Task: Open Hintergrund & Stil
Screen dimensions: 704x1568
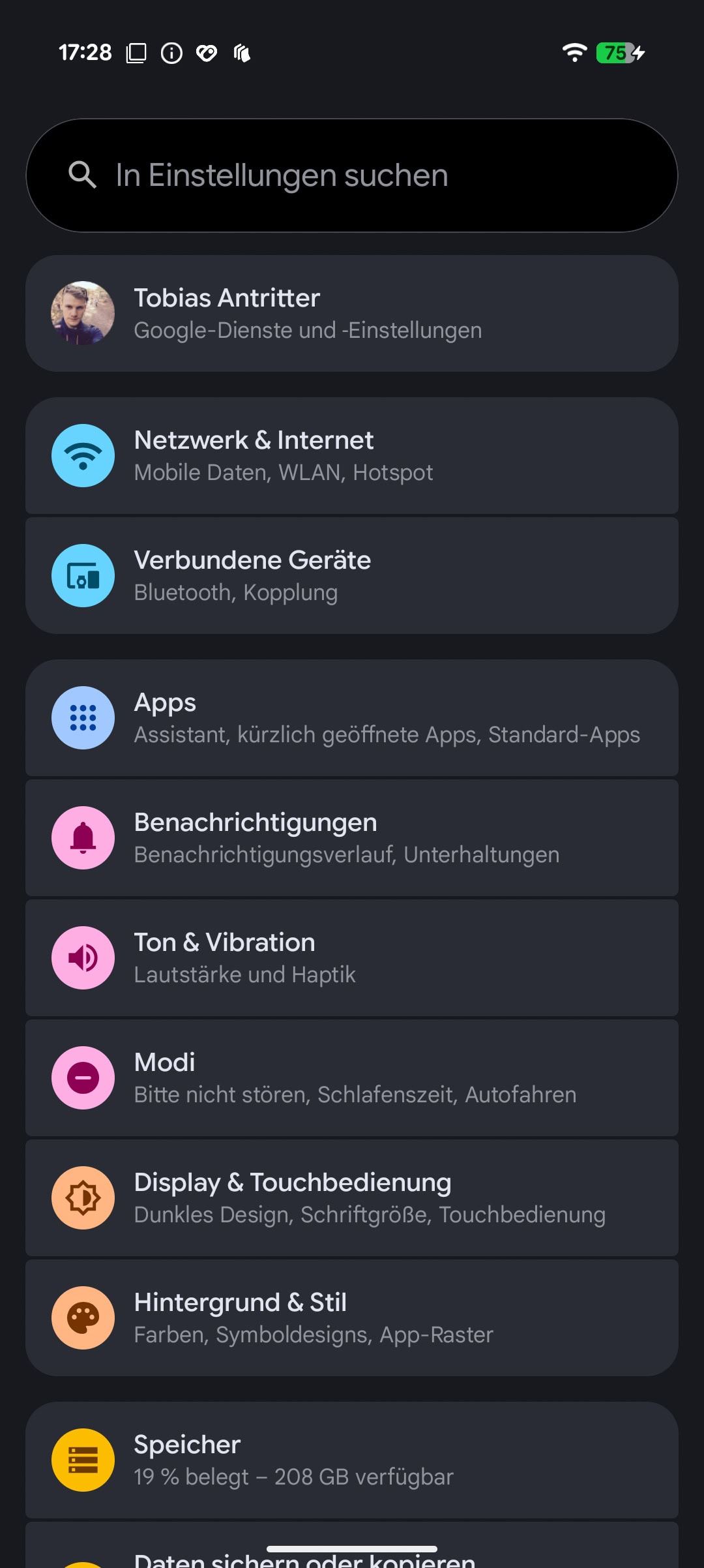Action: (x=352, y=1318)
